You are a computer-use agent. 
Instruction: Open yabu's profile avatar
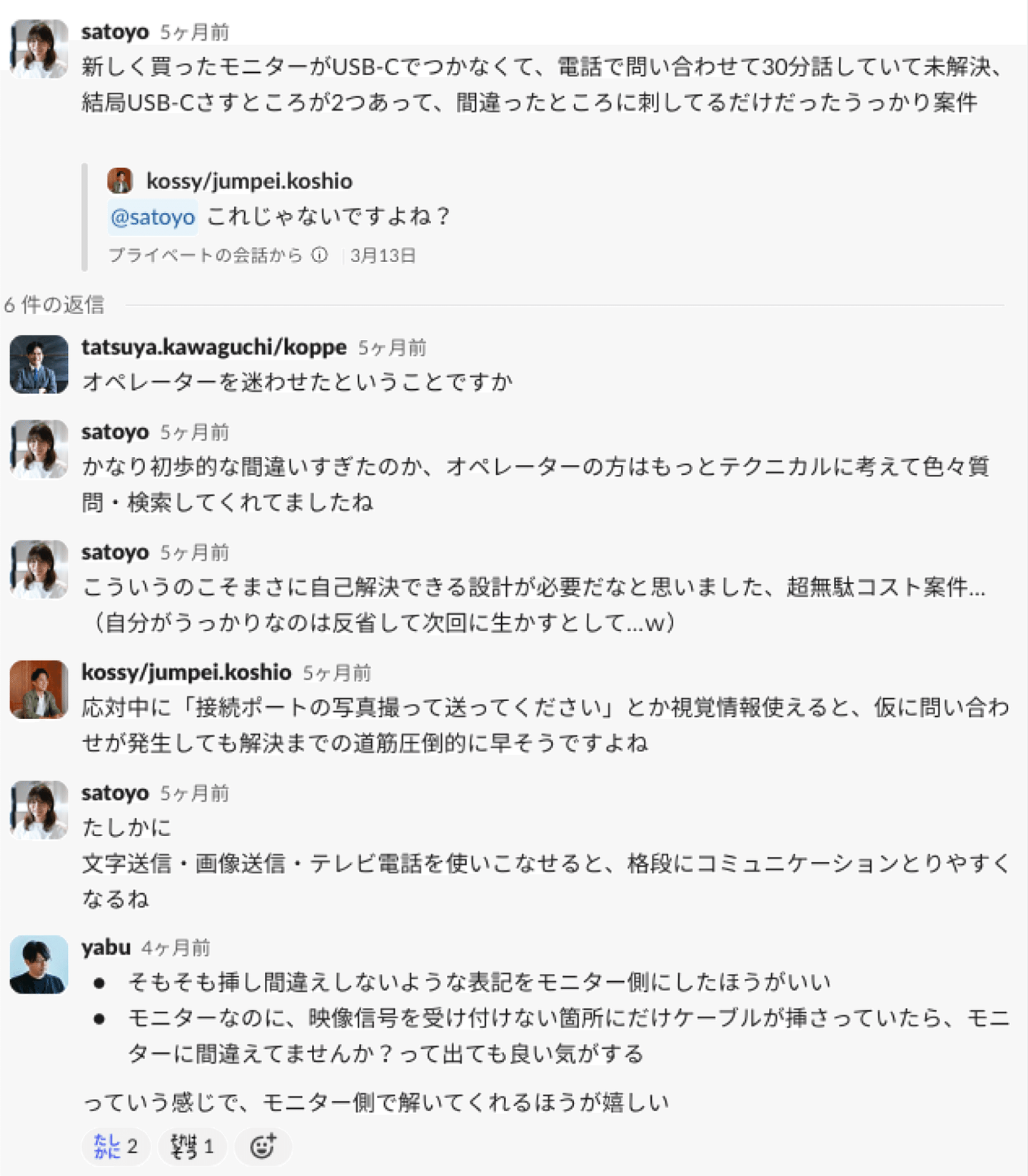pos(39,964)
